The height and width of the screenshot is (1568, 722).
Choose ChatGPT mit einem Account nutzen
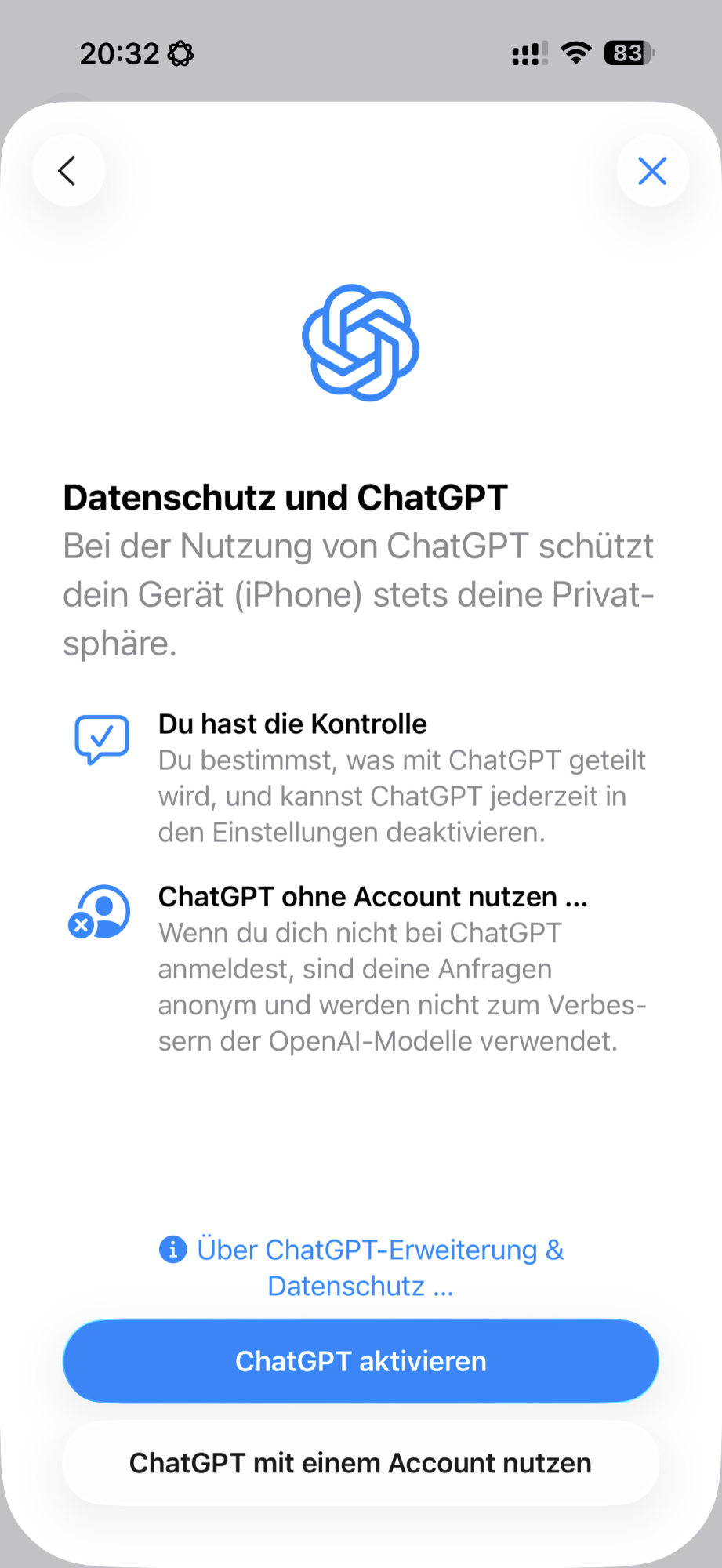coord(361,1463)
